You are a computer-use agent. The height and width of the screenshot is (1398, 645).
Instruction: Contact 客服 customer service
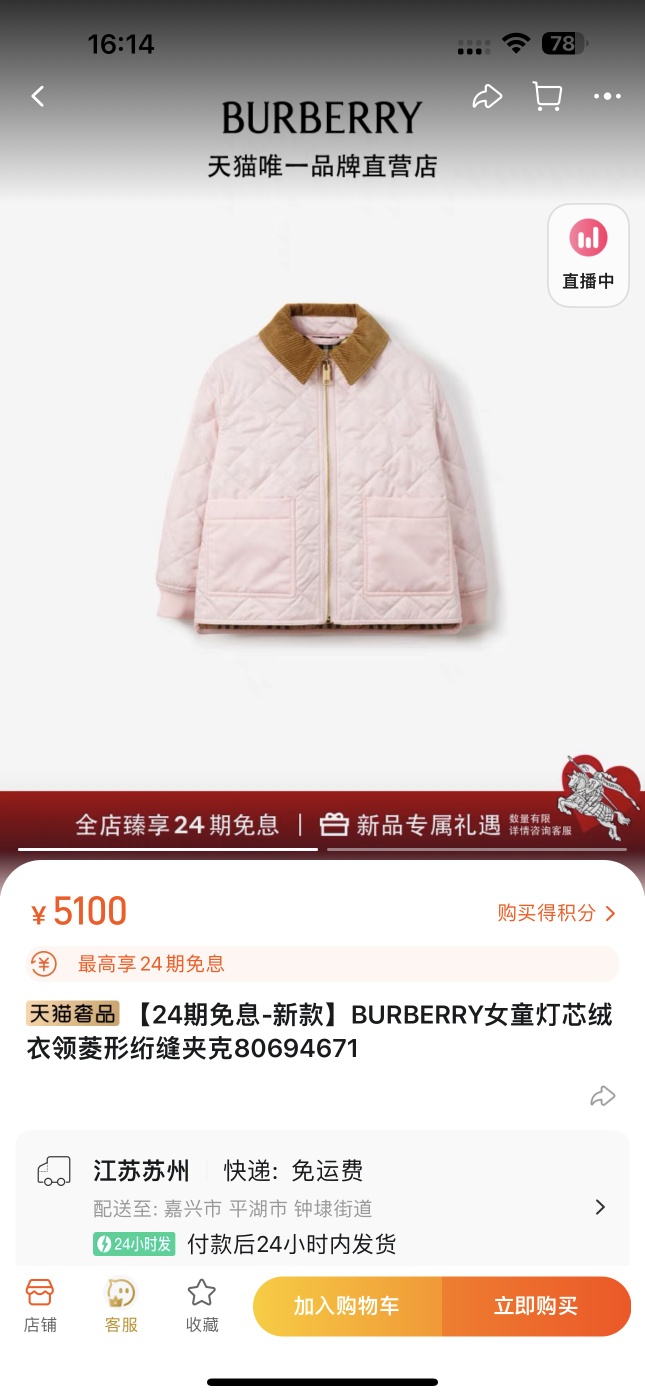pos(121,1306)
